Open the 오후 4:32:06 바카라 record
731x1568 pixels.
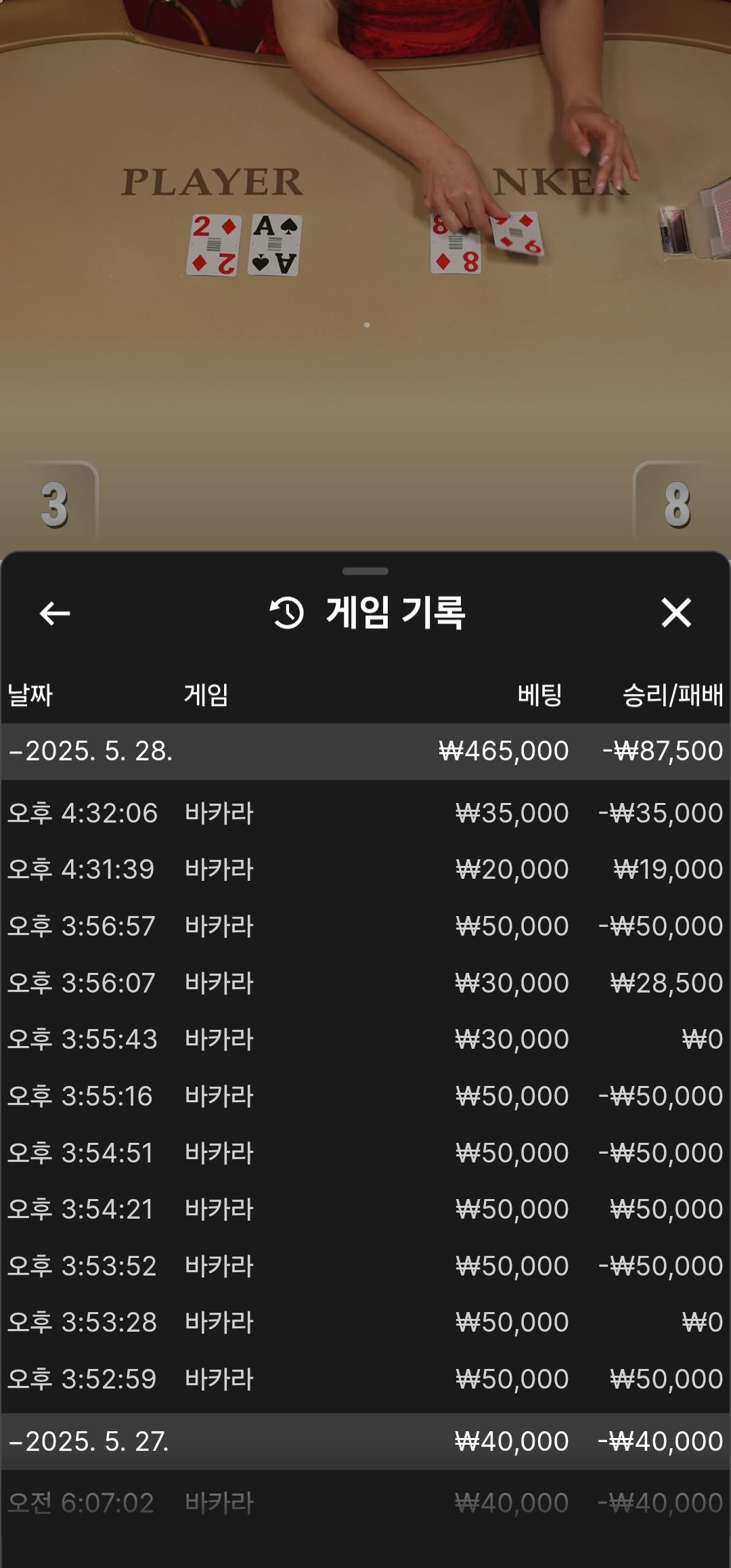(365, 813)
